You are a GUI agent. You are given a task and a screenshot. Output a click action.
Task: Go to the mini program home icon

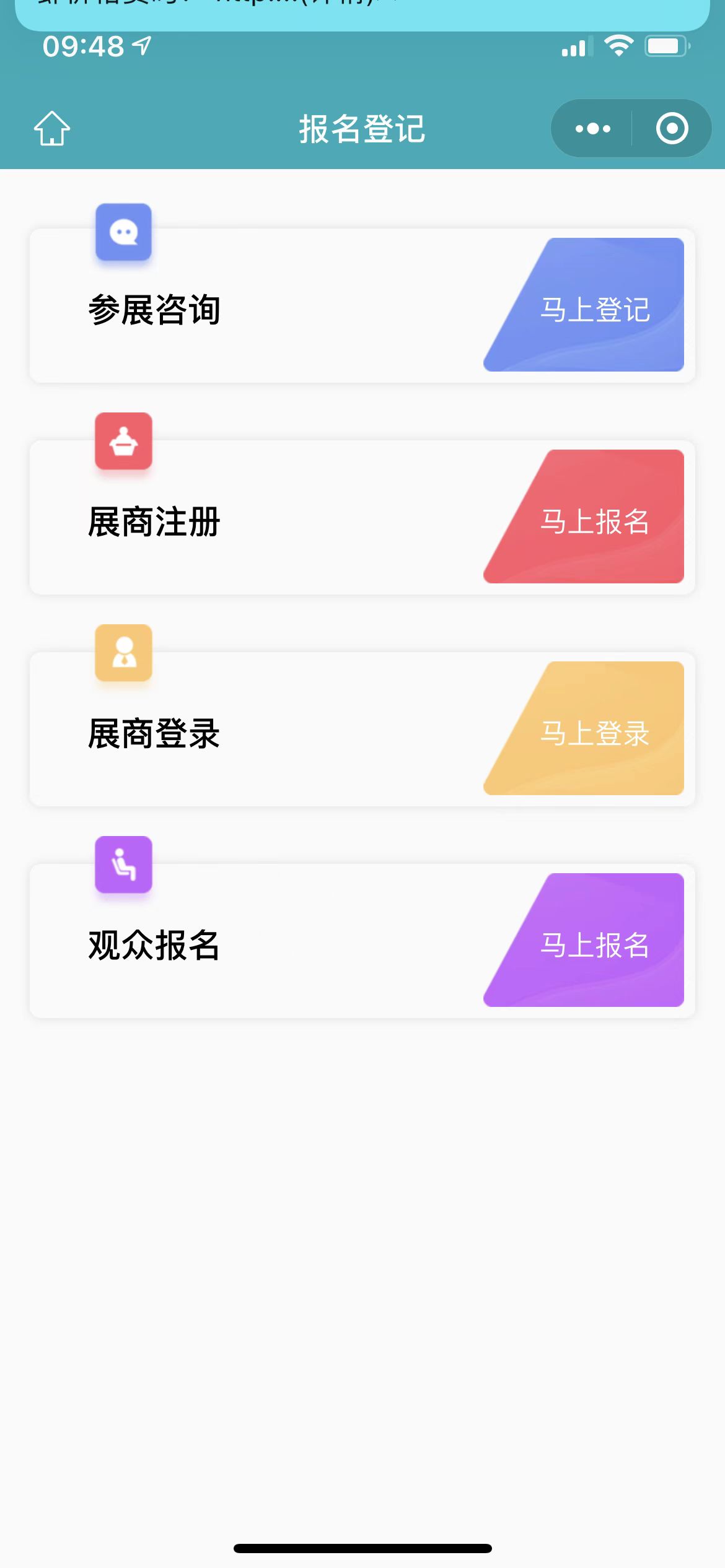(52, 129)
